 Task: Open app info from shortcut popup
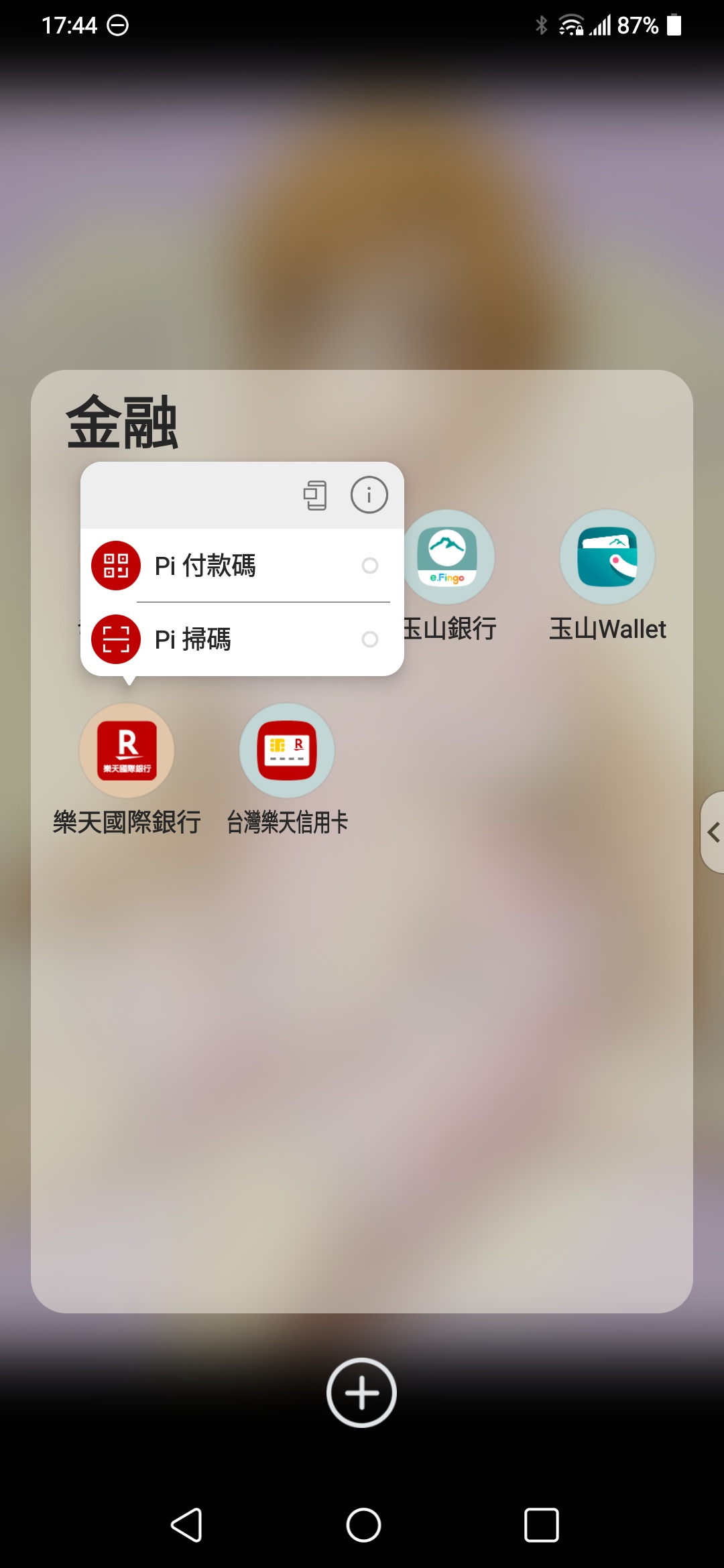[369, 495]
